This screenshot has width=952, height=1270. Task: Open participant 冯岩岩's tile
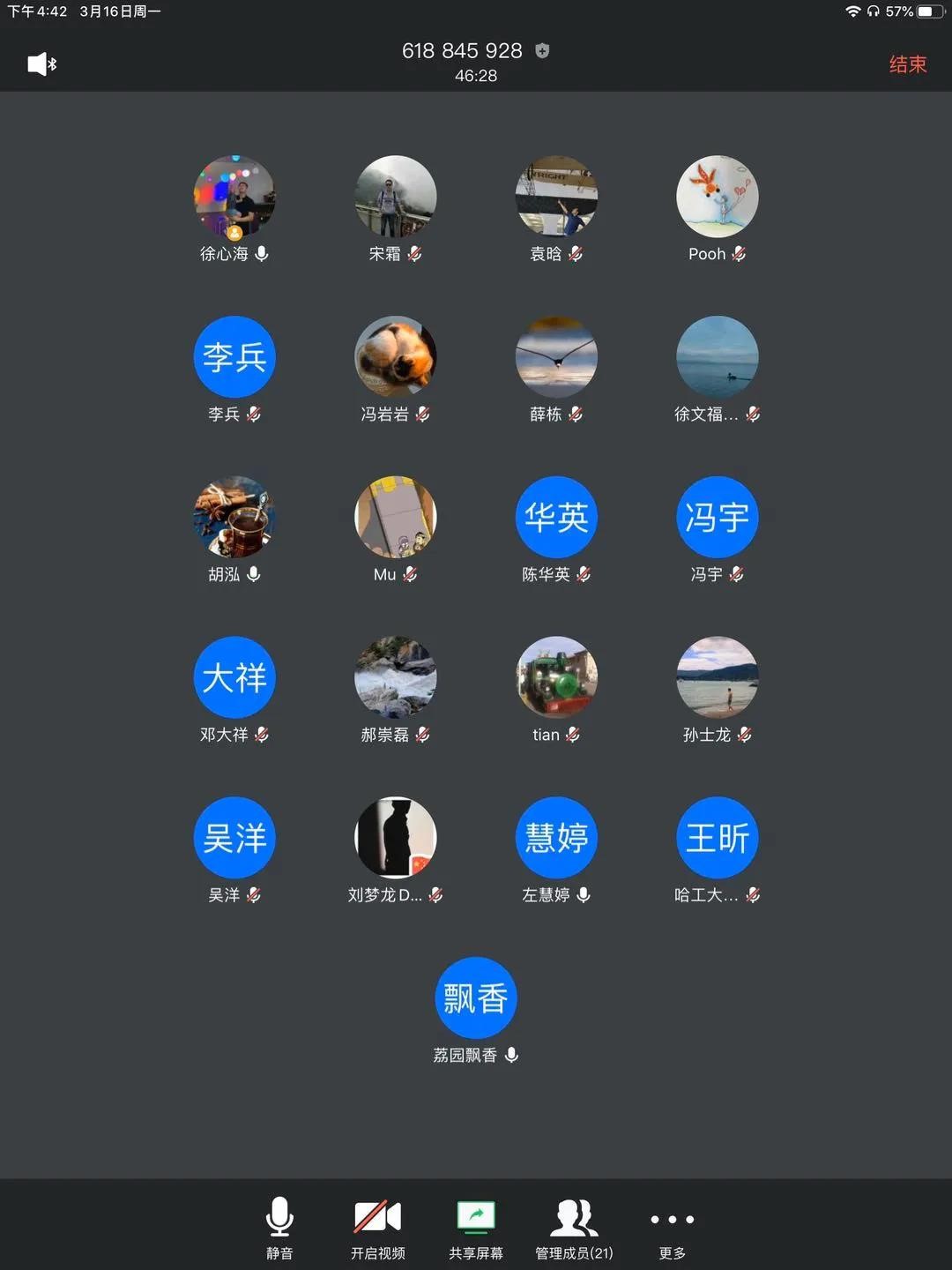(395, 357)
